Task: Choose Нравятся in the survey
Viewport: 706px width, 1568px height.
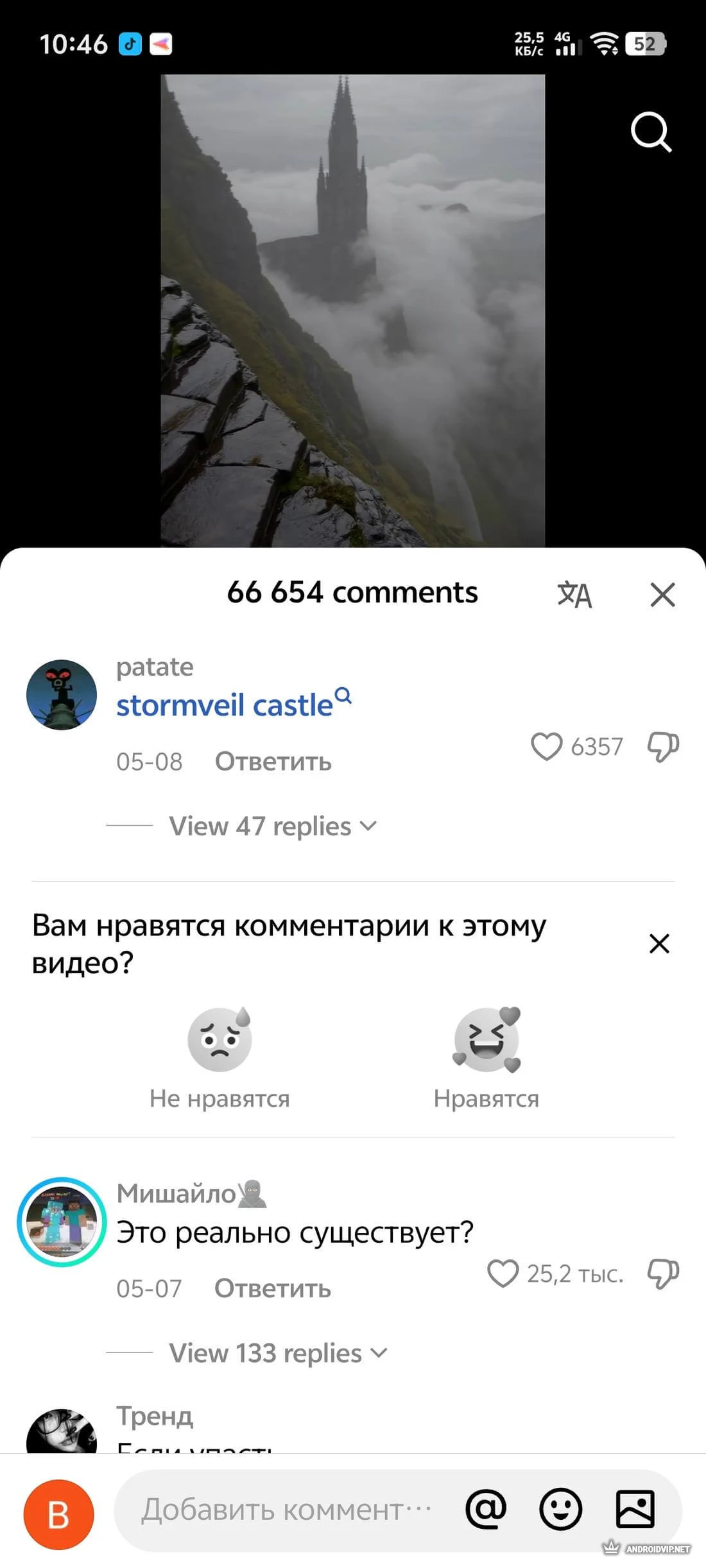Action: 486,1058
